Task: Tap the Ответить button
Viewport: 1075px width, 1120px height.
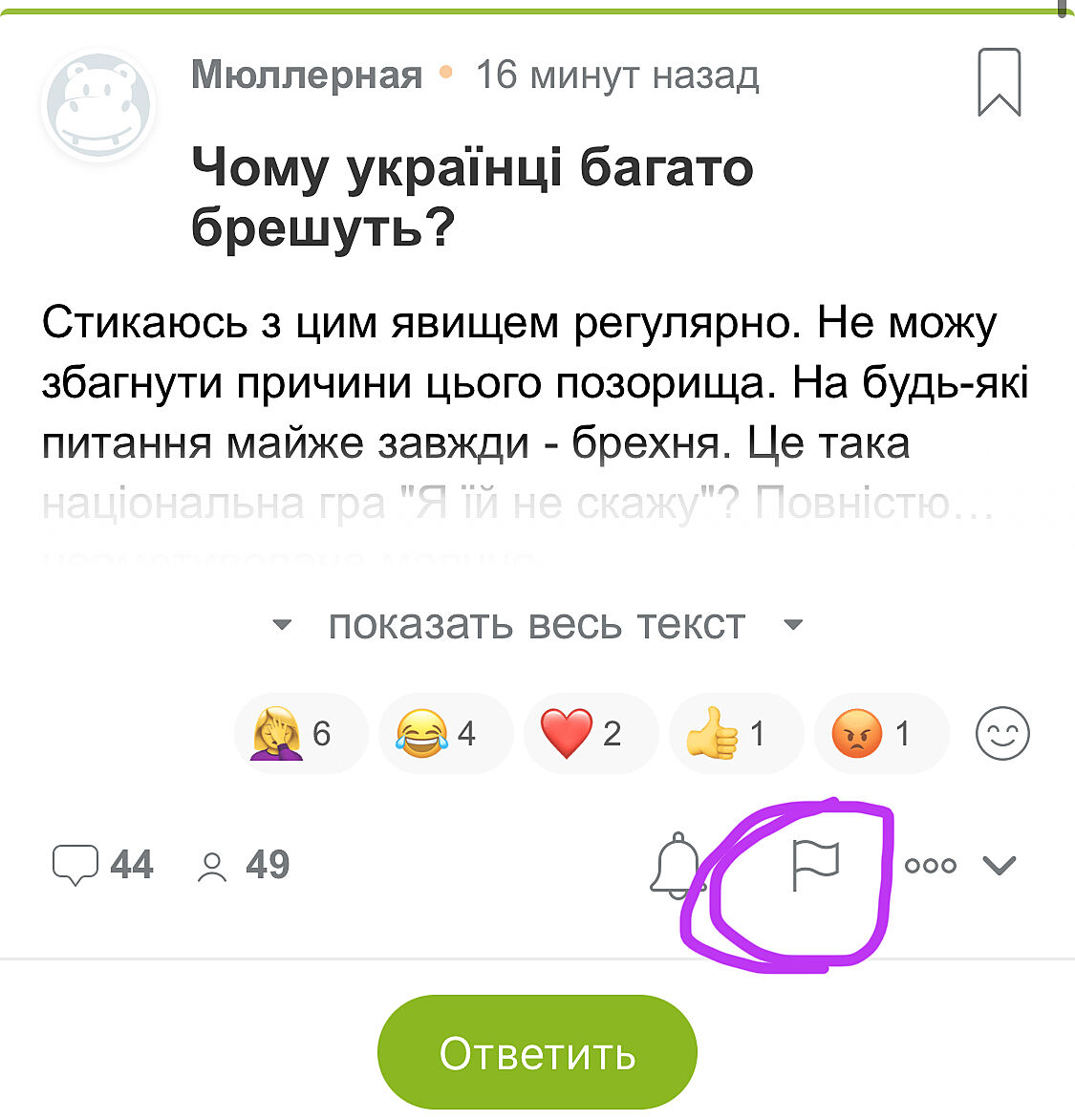Action: click(x=537, y=1052)
